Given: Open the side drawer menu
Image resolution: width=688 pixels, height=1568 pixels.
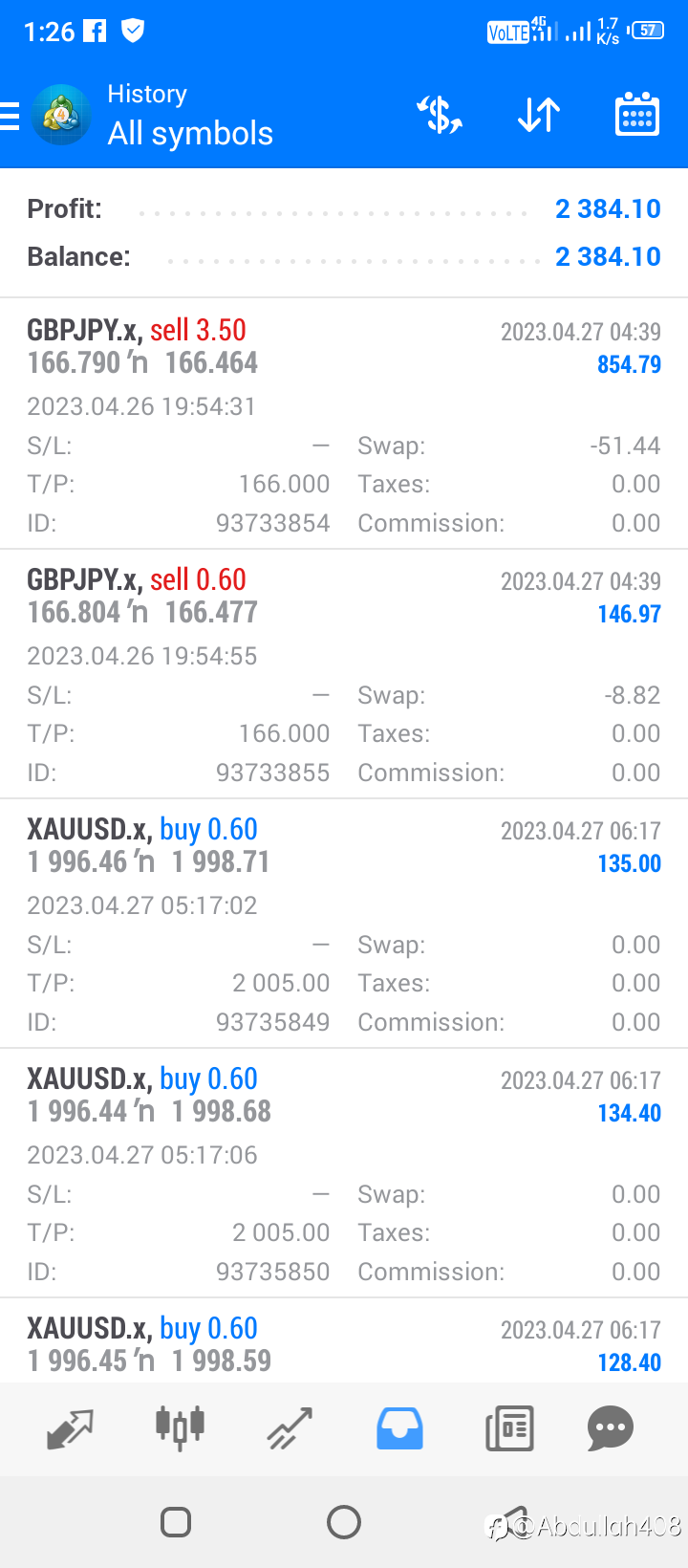Looking at the screenshot, I should [x=10, y=116].
